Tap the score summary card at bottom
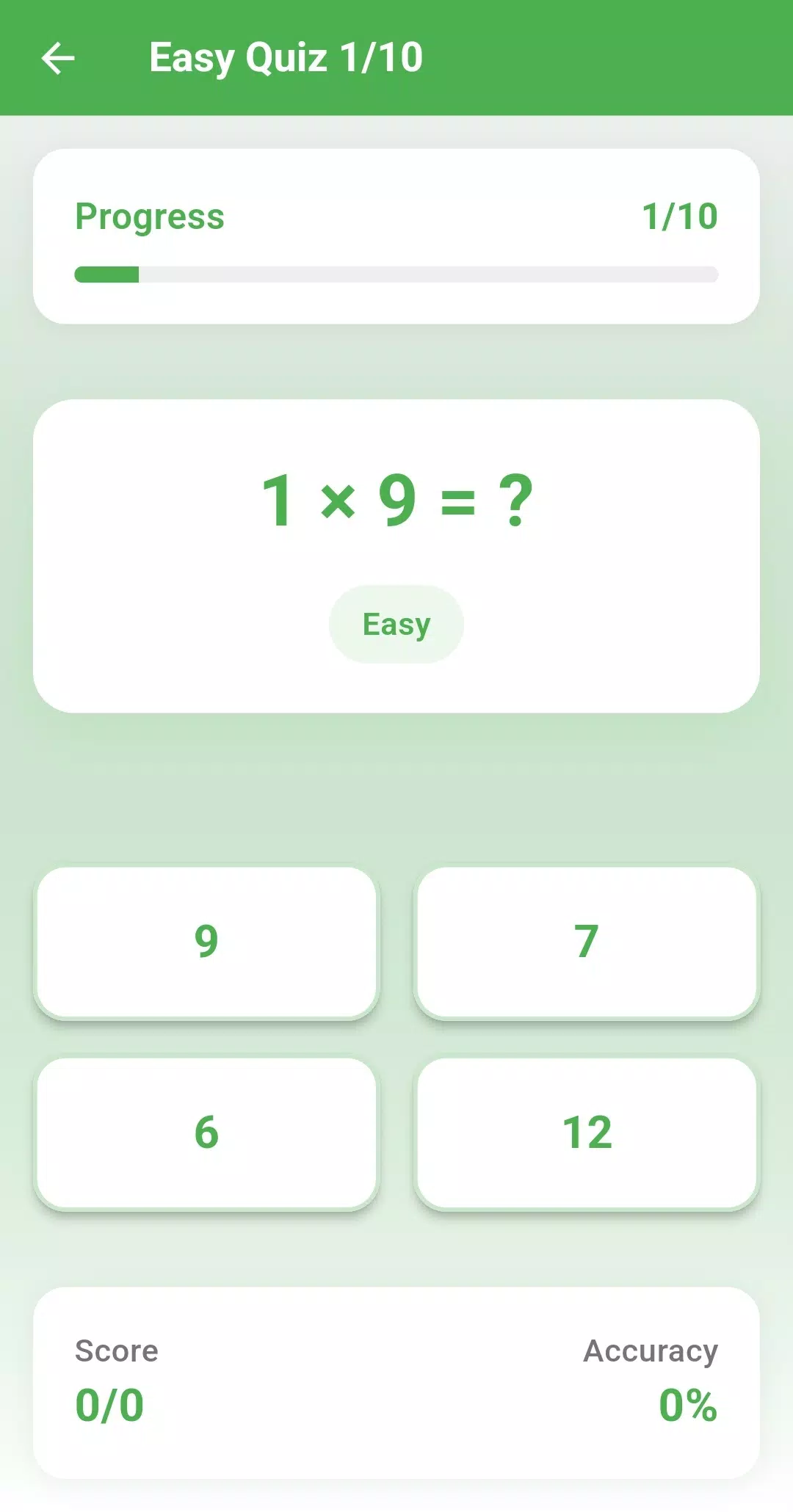Image resolution: width=793 pixels, height=1512 pixels. click(x=396, y=1378)
